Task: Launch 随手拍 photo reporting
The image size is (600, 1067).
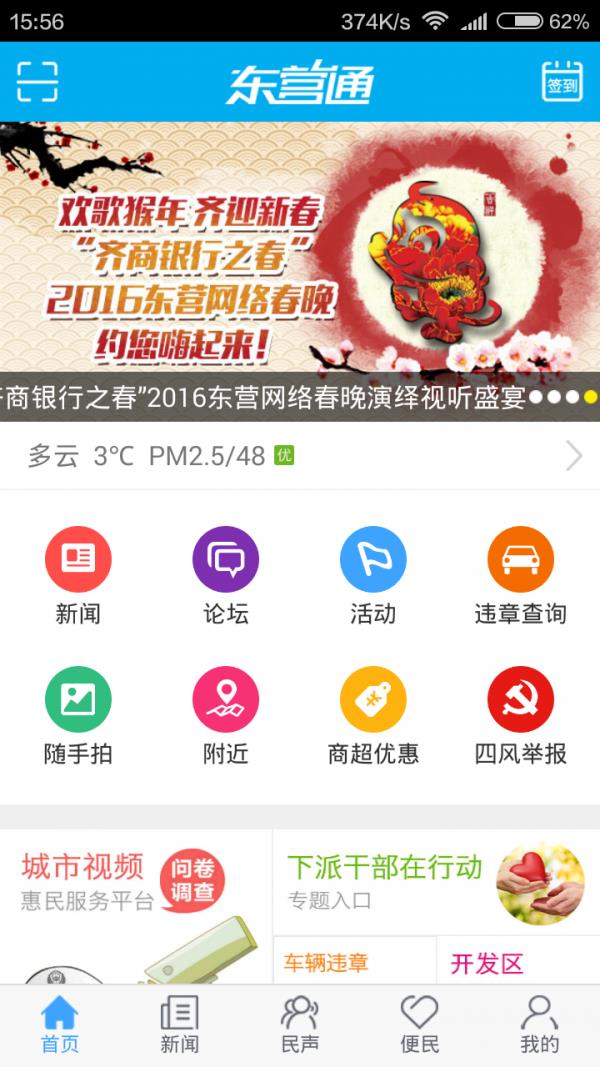Action: (78, 717)
